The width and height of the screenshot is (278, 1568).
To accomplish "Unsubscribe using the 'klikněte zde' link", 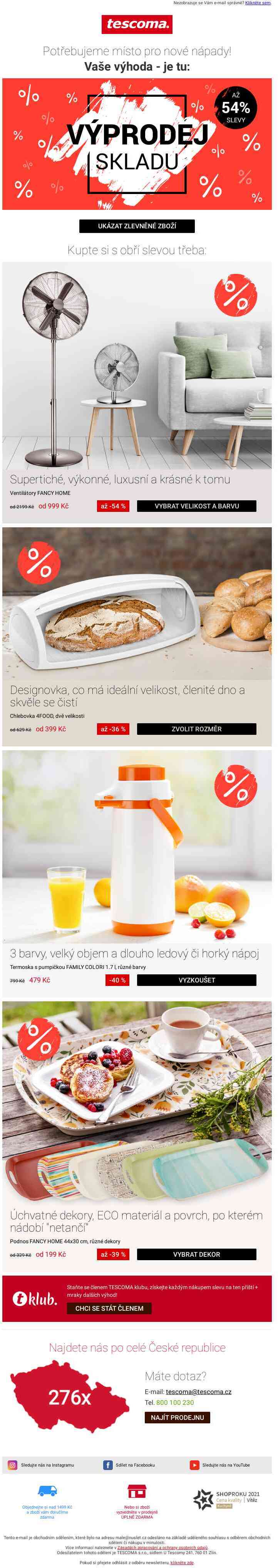I will pyautogui.click(x=182, y=1563).
